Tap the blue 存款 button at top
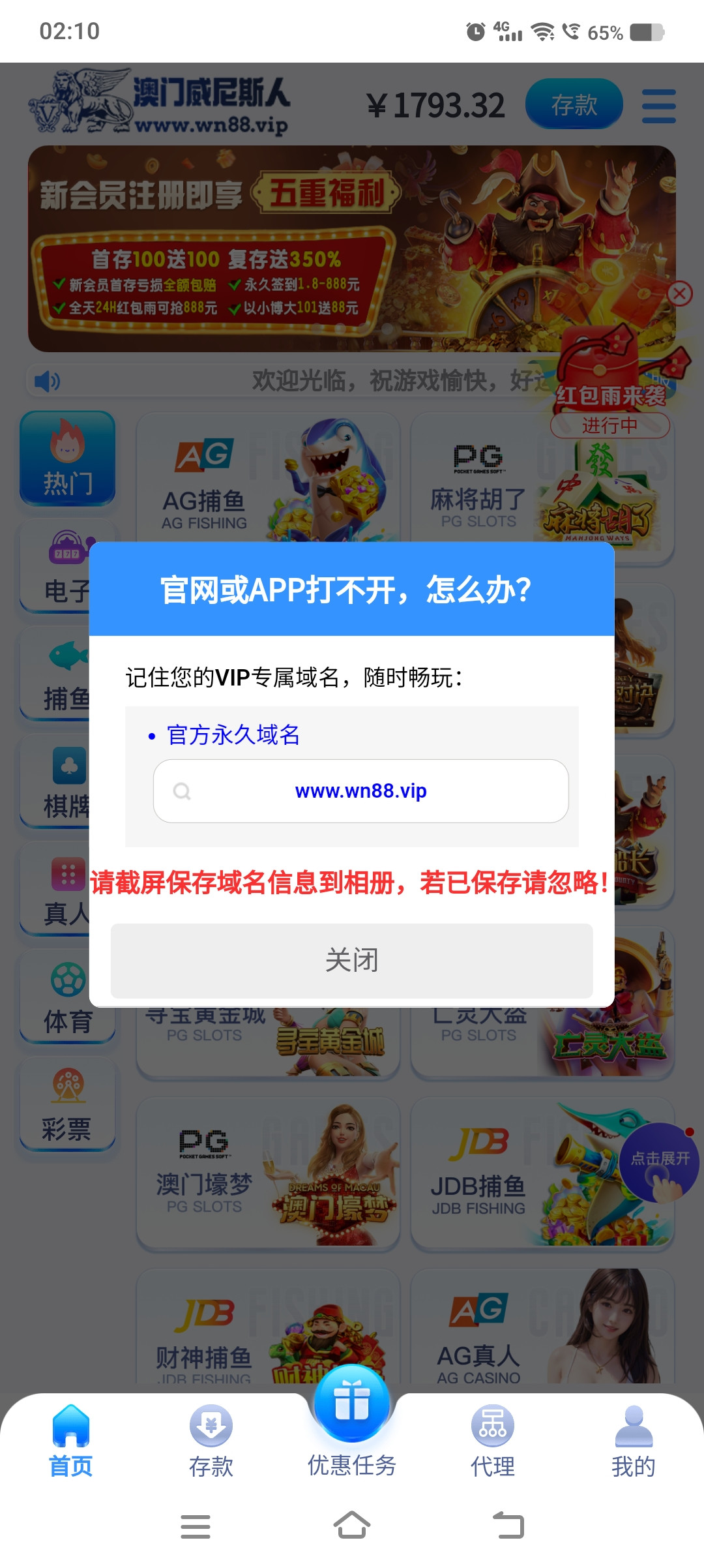704x1568 pixels. coord(574,104)
